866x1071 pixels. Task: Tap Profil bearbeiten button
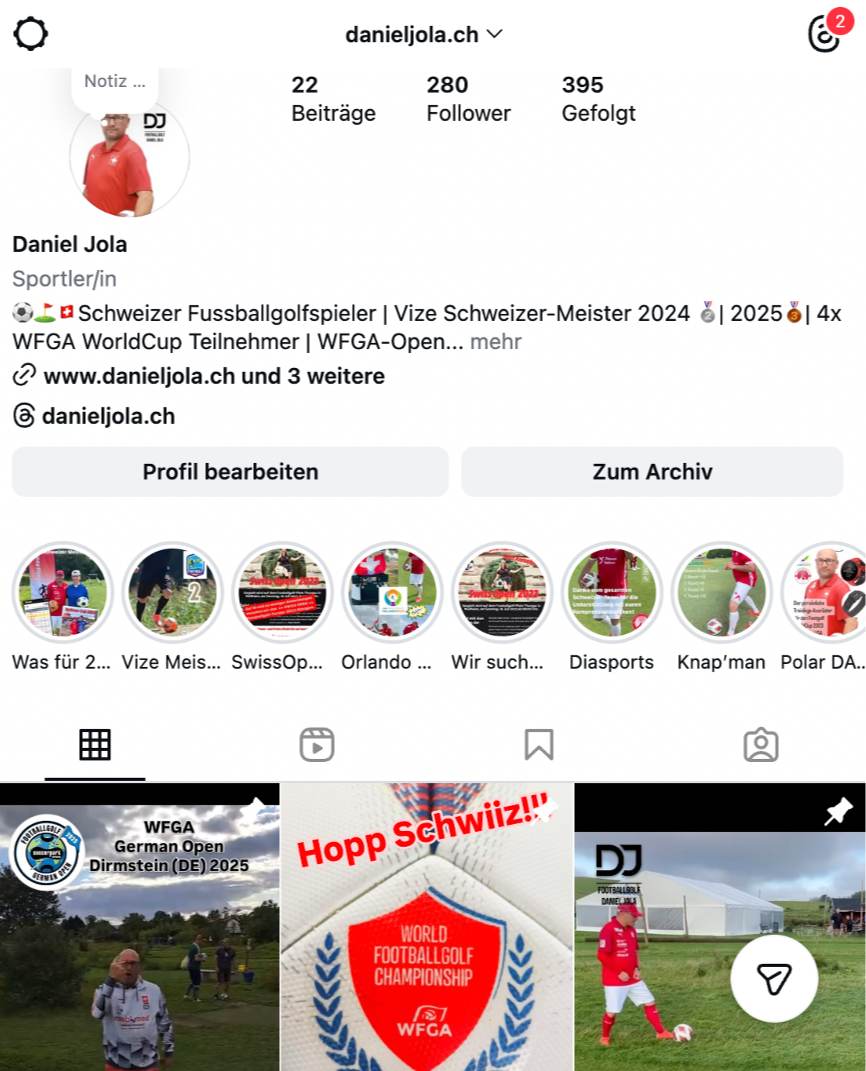[230, 472]
